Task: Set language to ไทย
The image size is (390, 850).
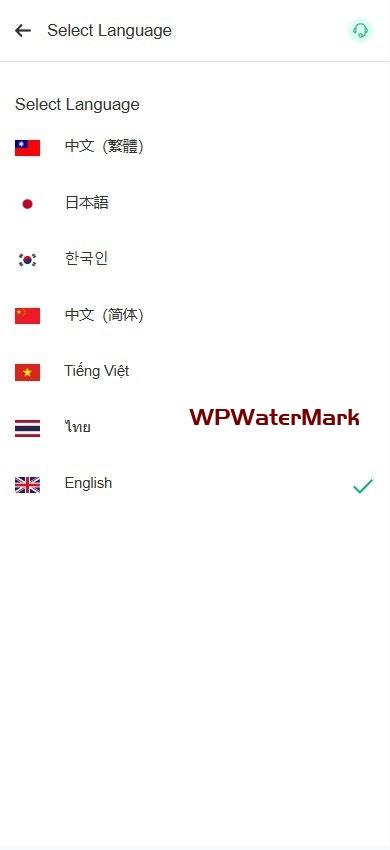Action: click(x=195, y=428)
